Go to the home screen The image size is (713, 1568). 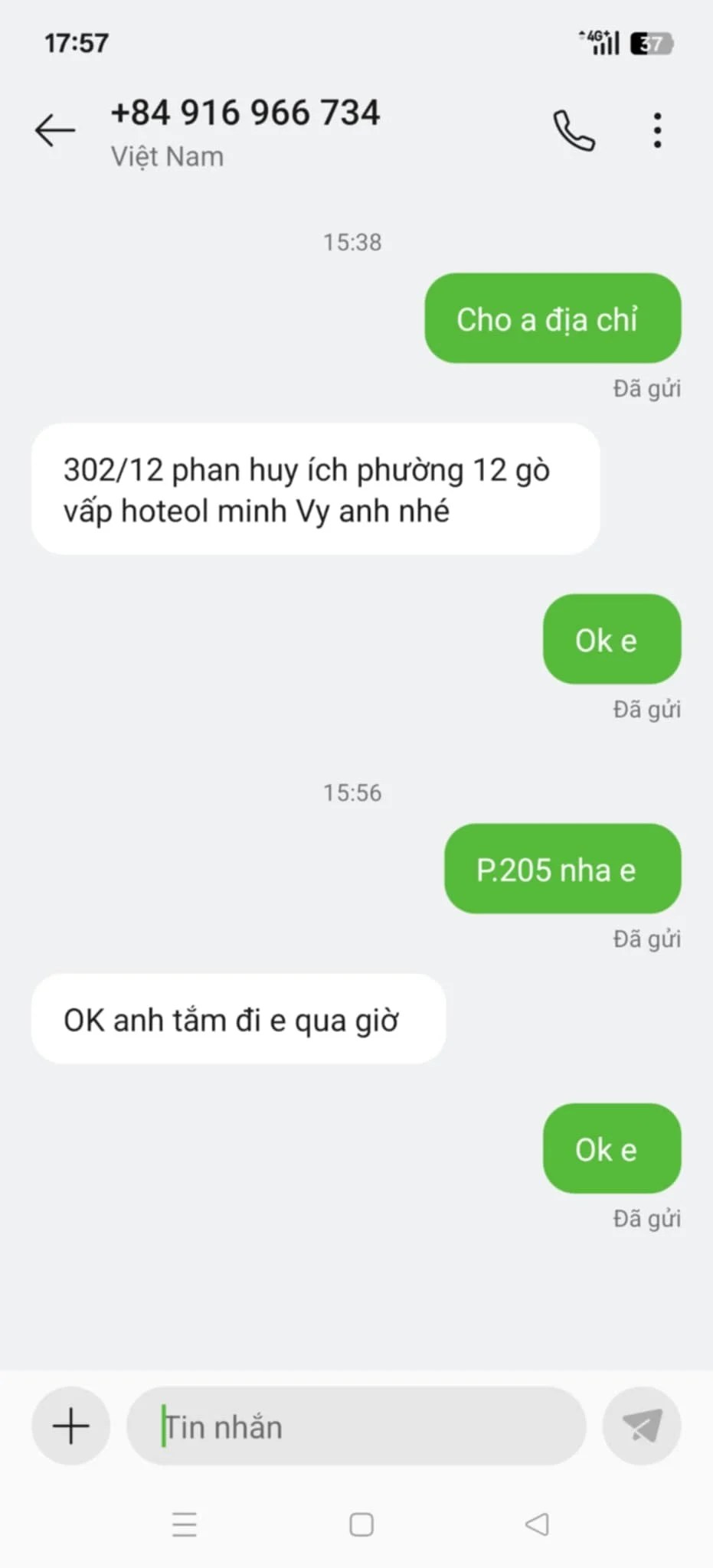(361, 1524)
